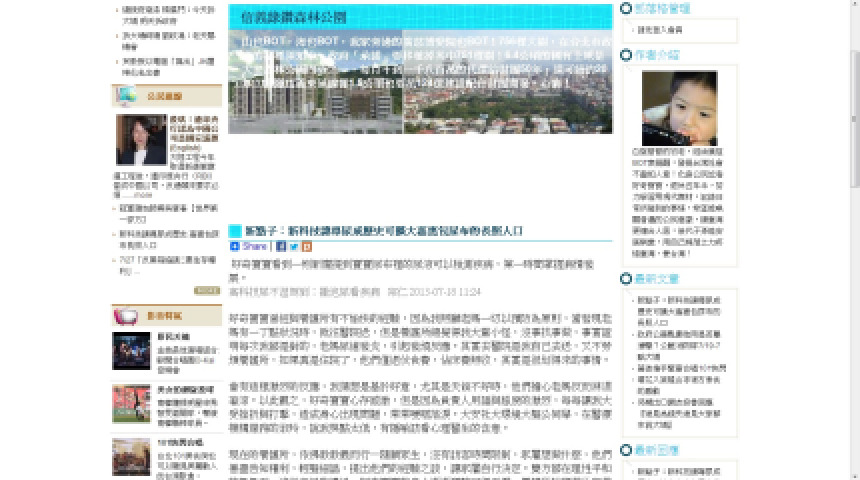Open the first video thumbnail in 影音特區

[131, 352]
